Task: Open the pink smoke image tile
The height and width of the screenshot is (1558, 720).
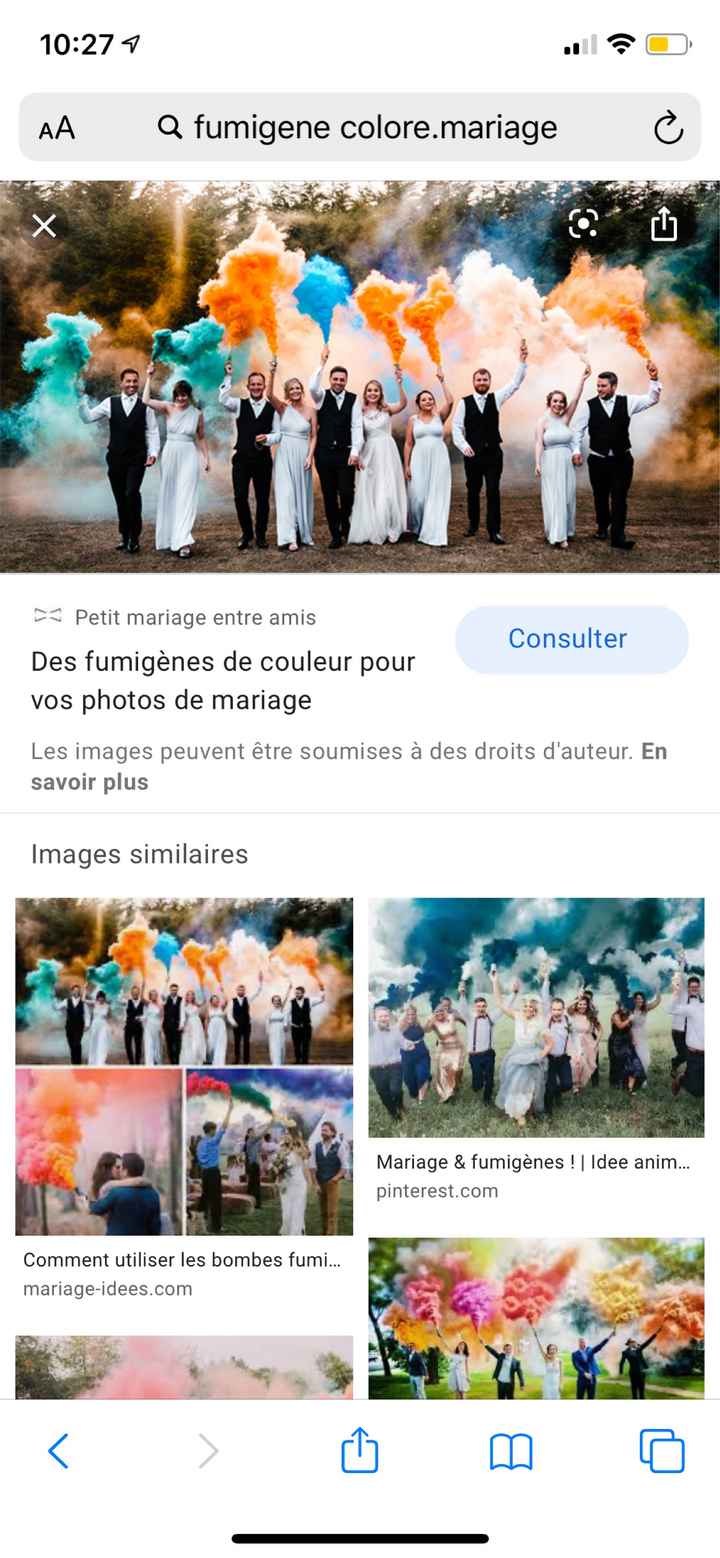Action: [184, 1366]
